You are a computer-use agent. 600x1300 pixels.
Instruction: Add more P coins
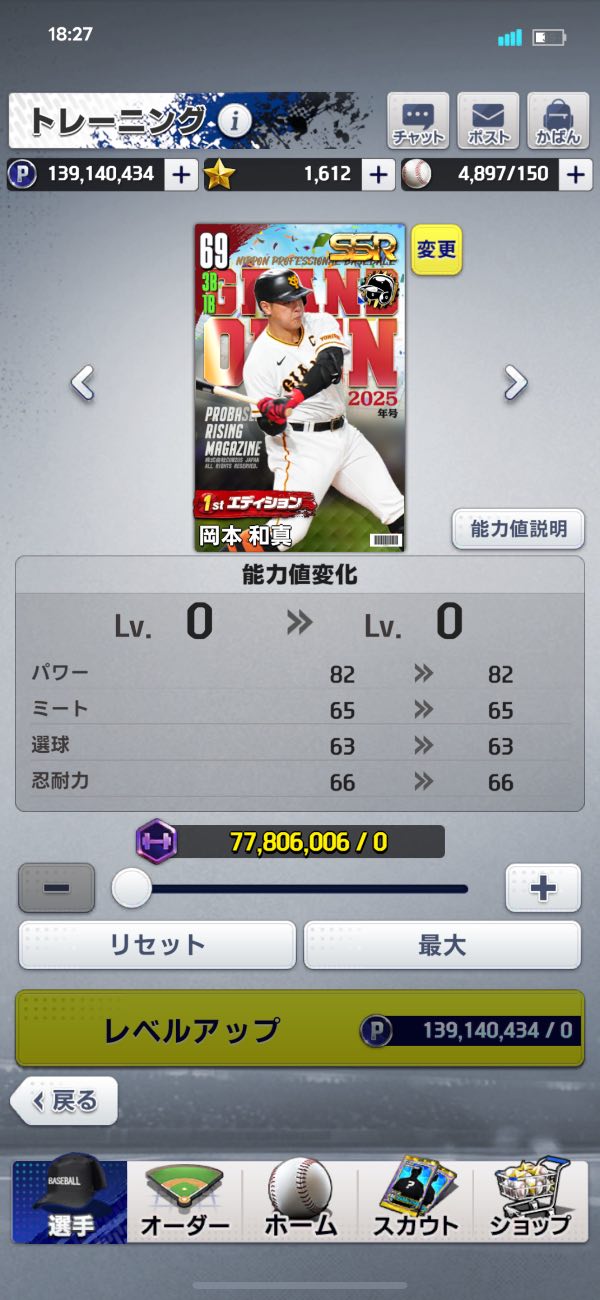pos(181,174)
